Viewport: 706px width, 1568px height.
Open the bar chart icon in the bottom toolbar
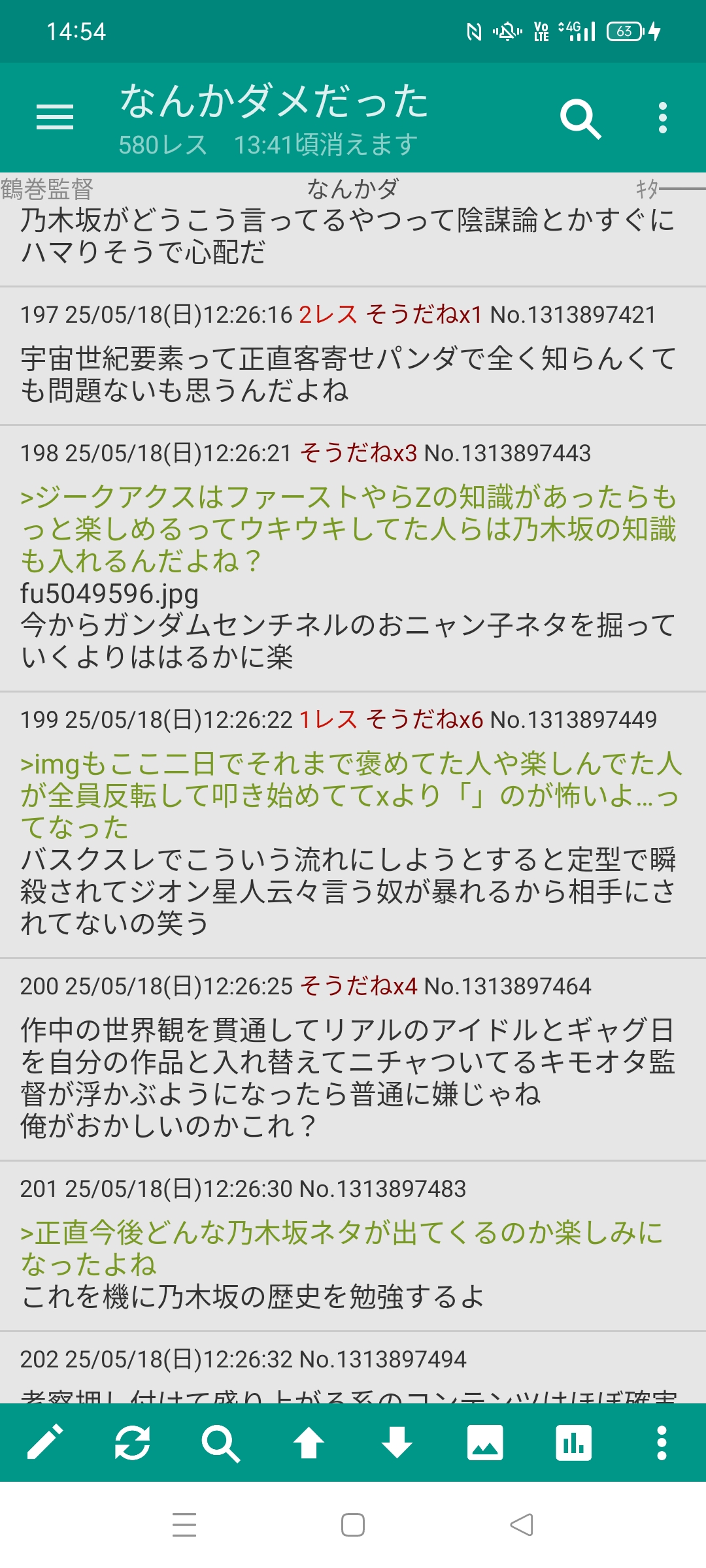click(573, 1442)
